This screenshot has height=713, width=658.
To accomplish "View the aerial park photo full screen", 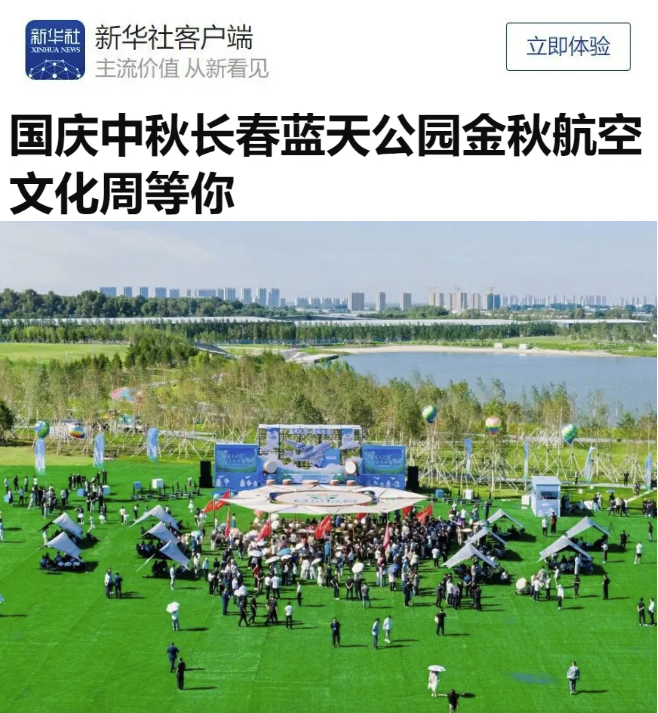I will tap(329, 466).
